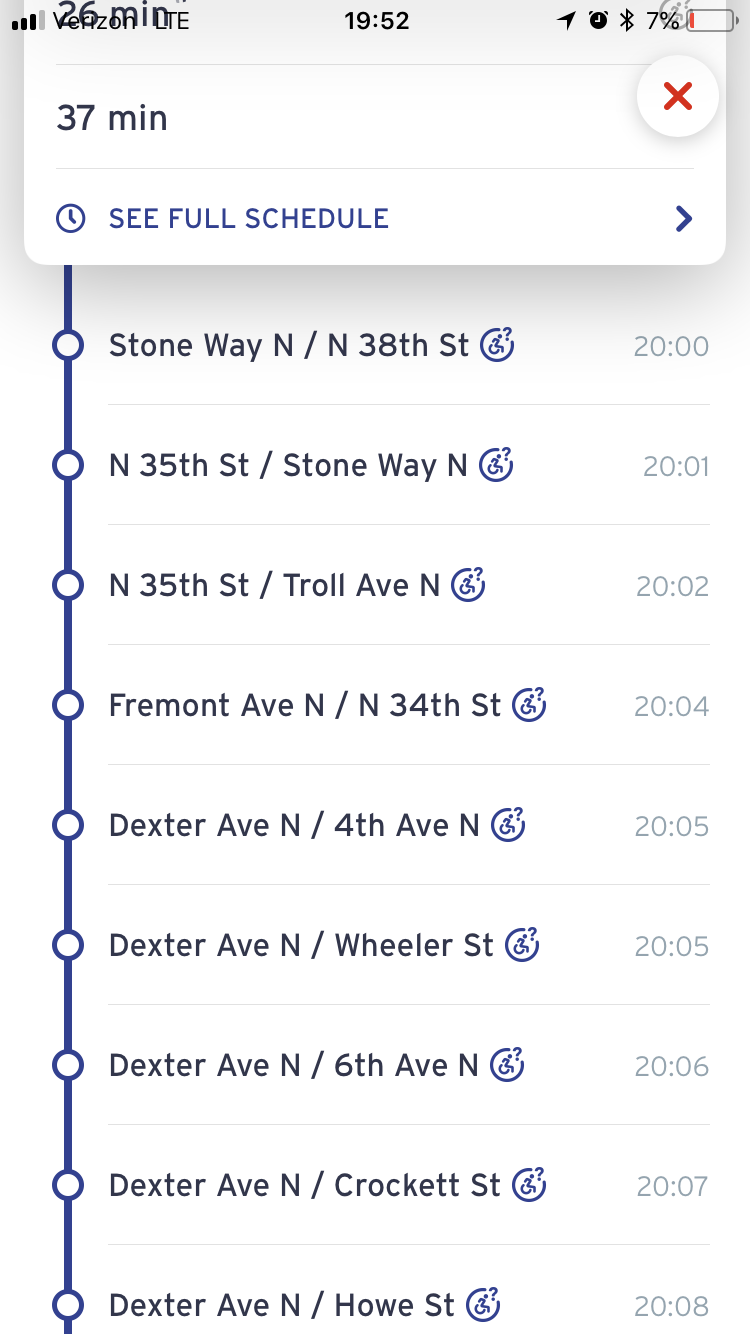Tap the Dexter Ave N / Crockett St stop

pyautogui.click(x=304, y=1186)
